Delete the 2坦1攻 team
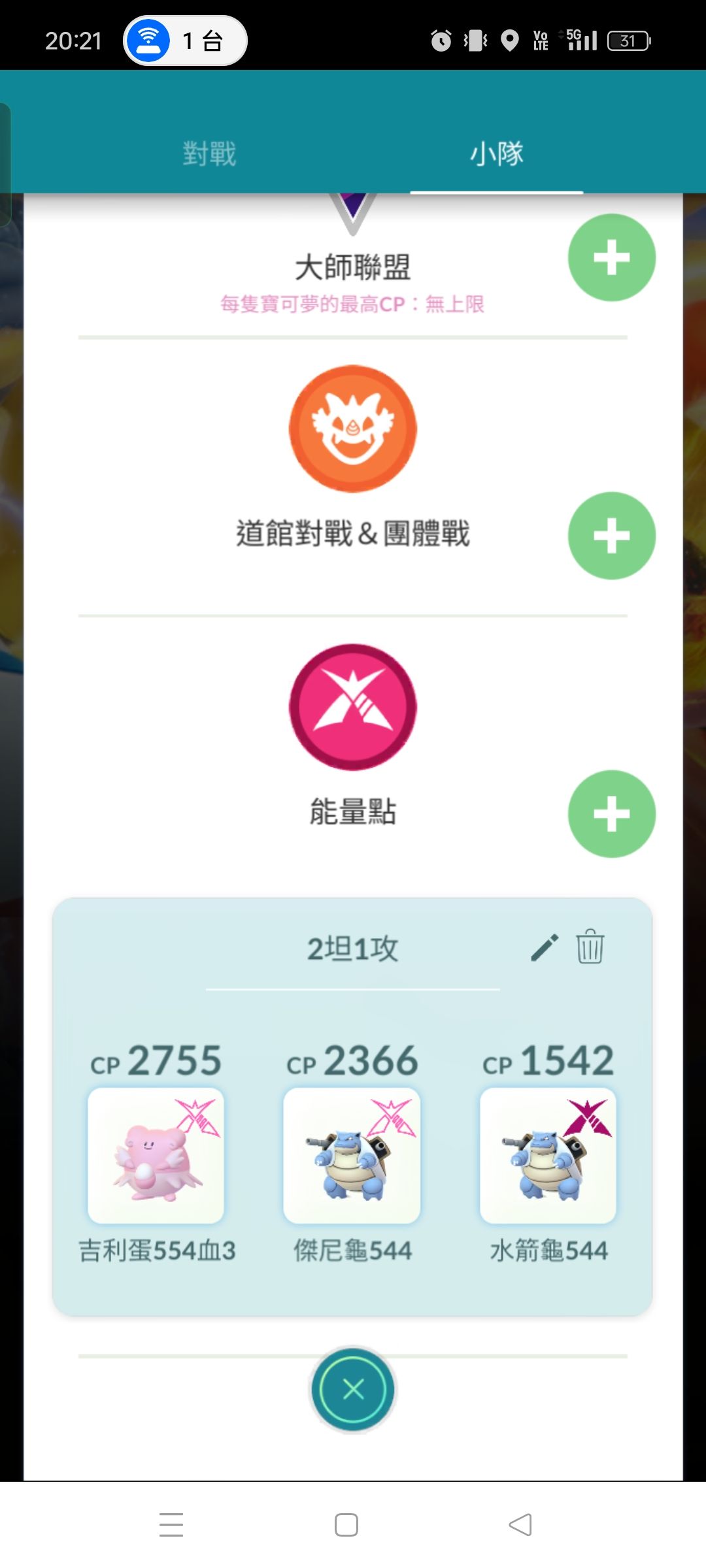706x1568 pixels. (x=590, y=946)
